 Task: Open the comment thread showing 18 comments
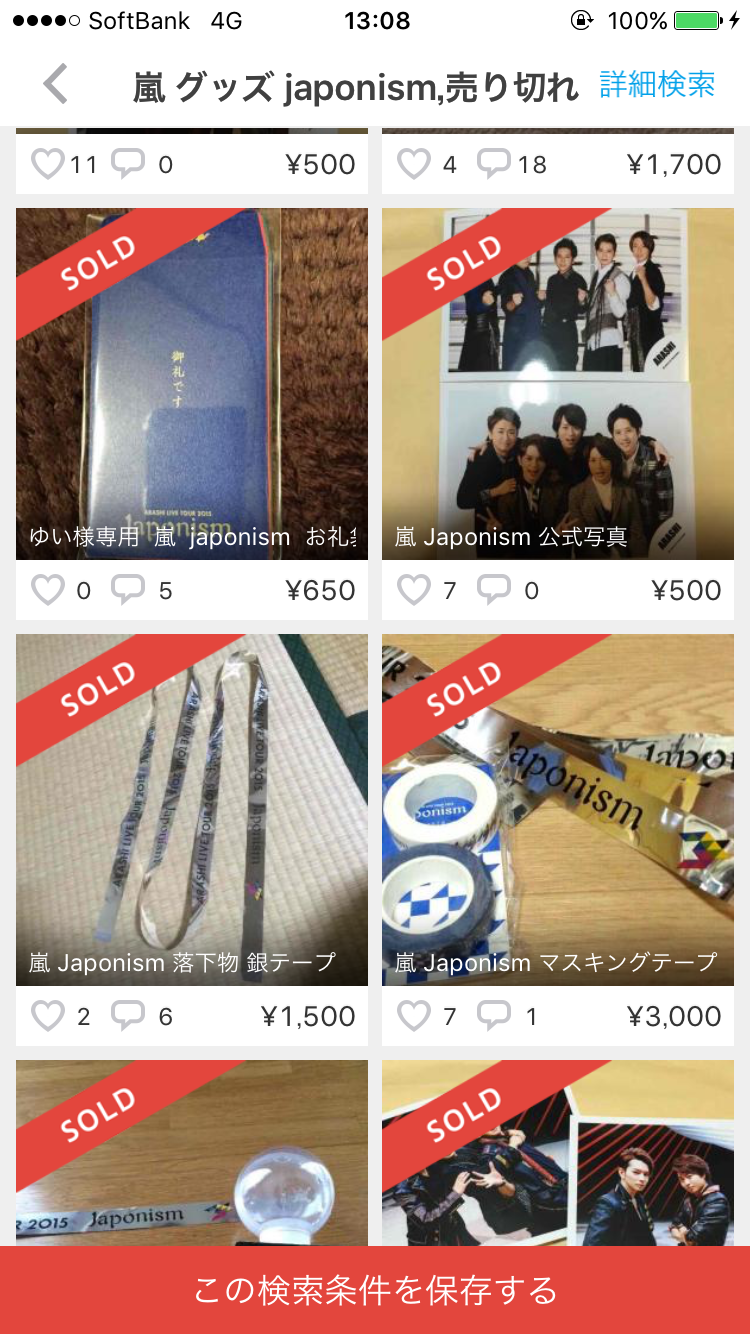point(493,164)
